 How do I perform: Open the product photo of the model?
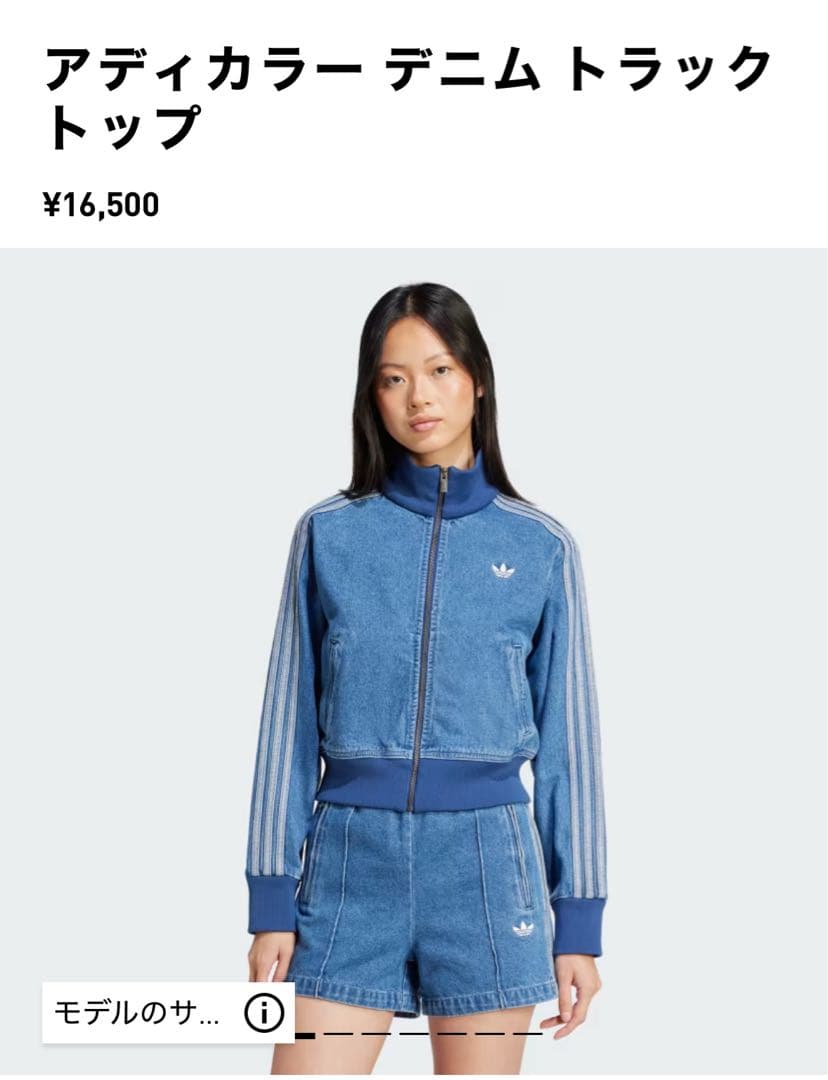point(414,640)
